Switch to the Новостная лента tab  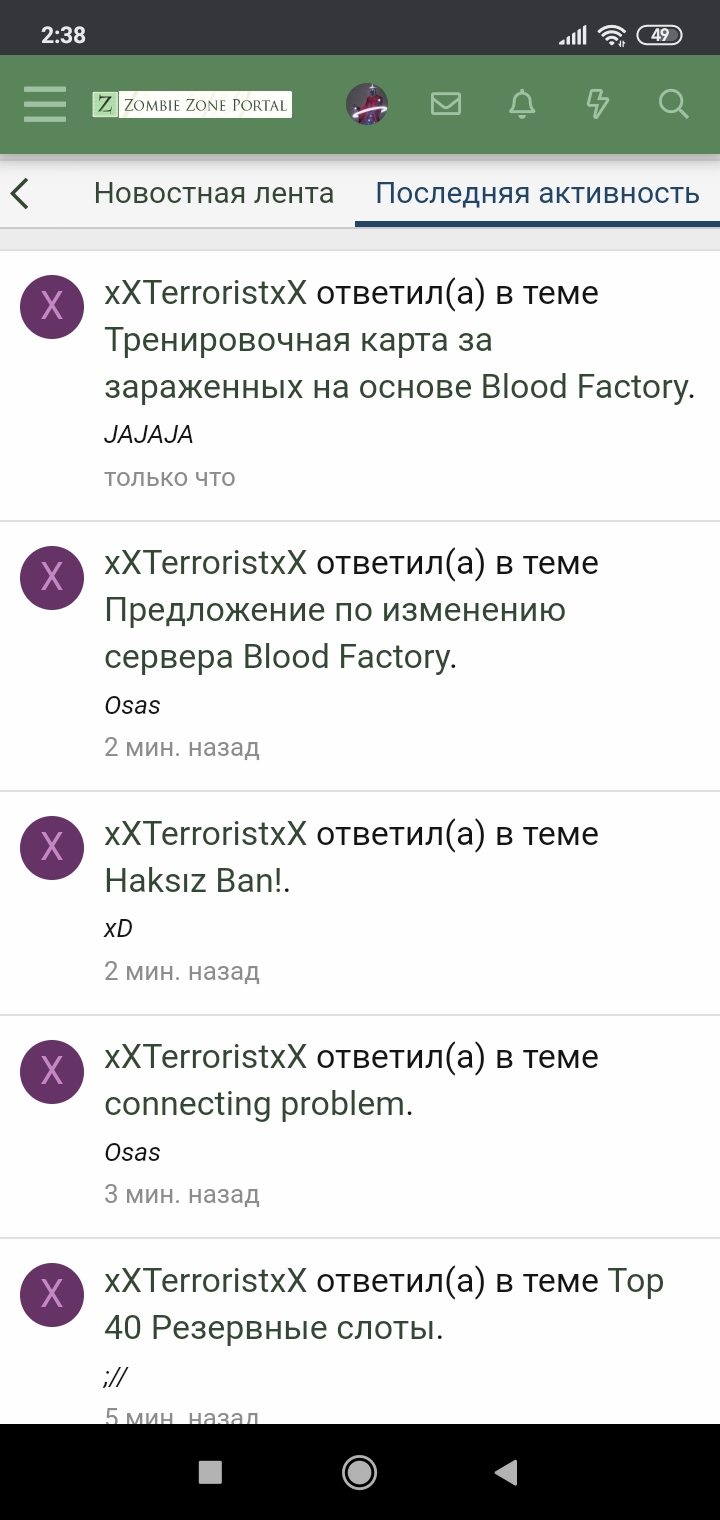pos(214,193)
